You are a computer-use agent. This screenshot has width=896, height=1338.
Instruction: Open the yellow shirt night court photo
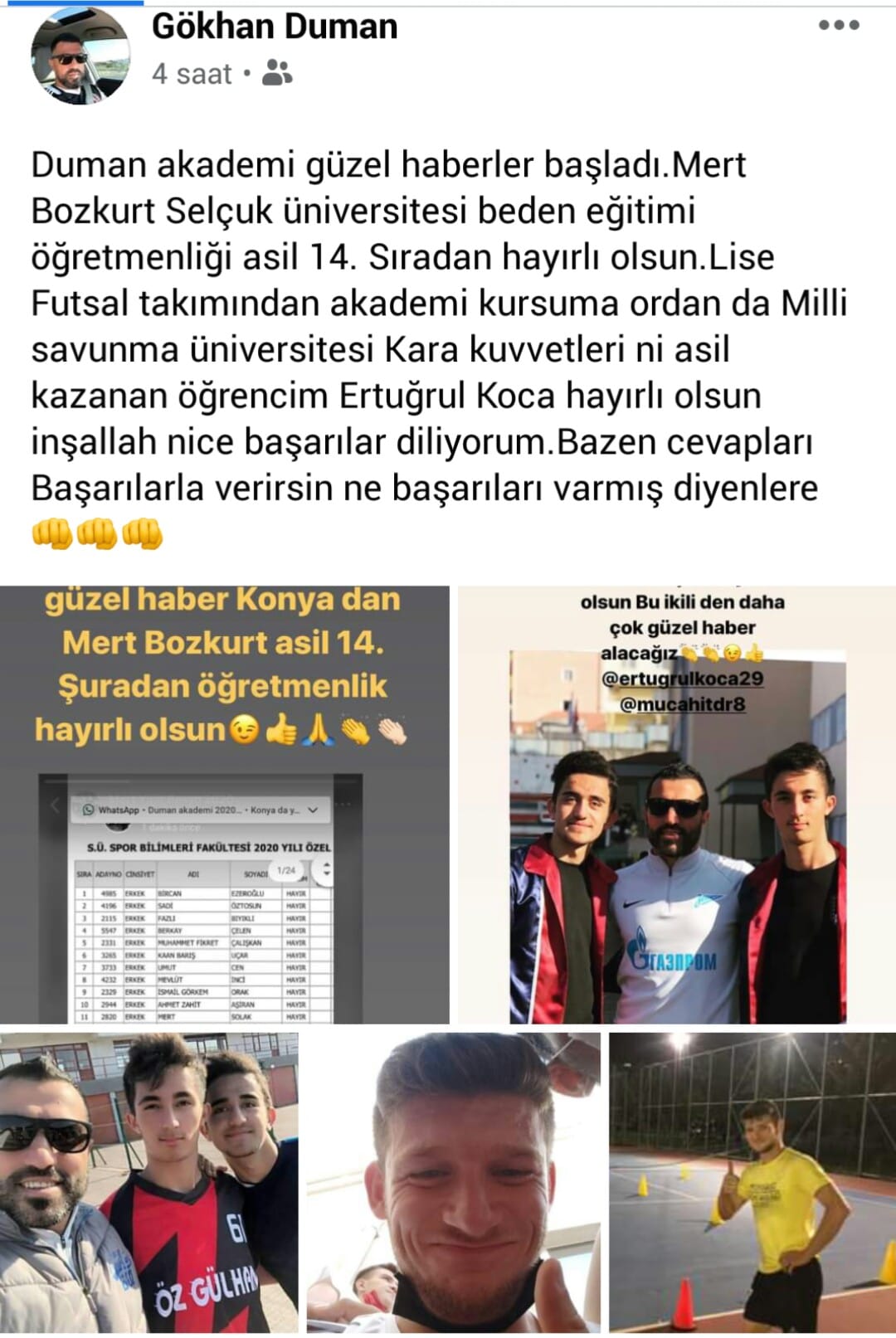tap(752, 1183)
